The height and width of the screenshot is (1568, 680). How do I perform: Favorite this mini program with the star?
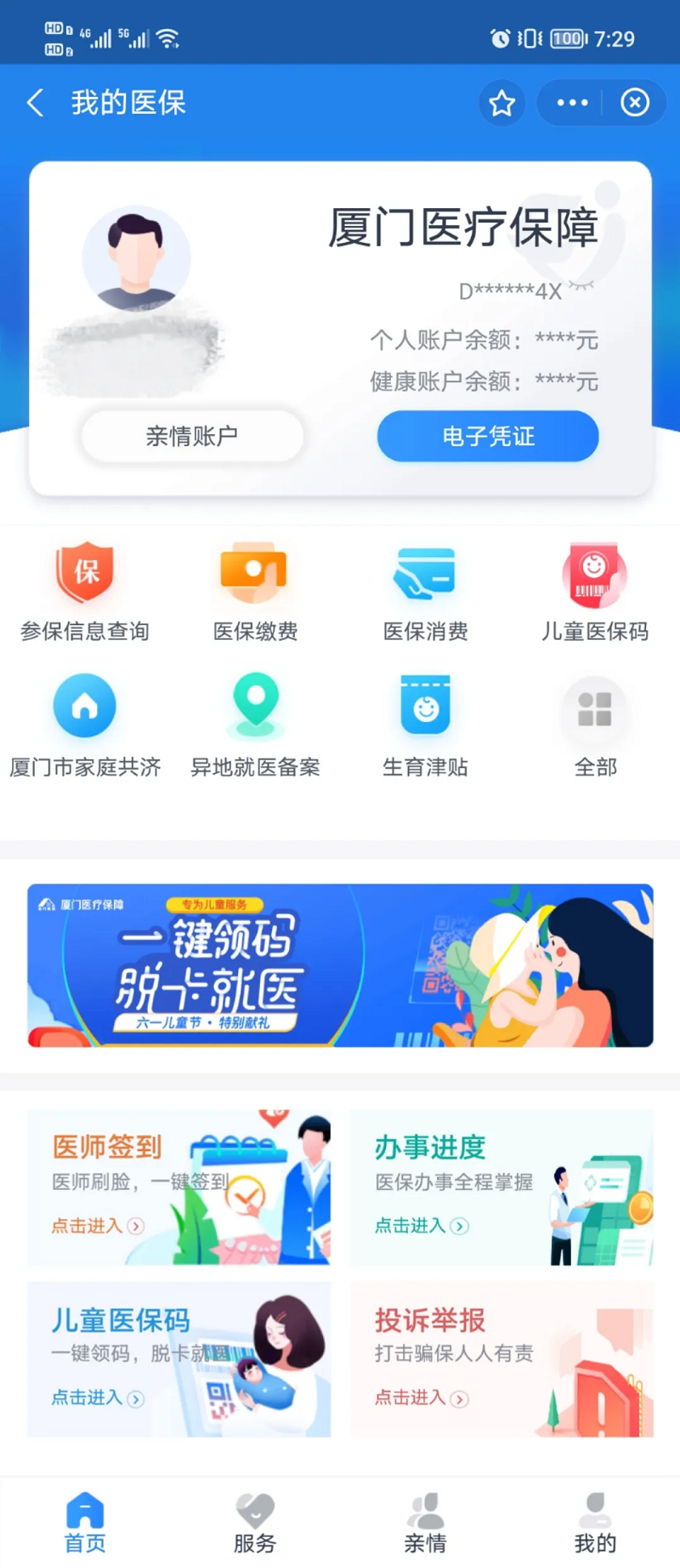(501, 103)
